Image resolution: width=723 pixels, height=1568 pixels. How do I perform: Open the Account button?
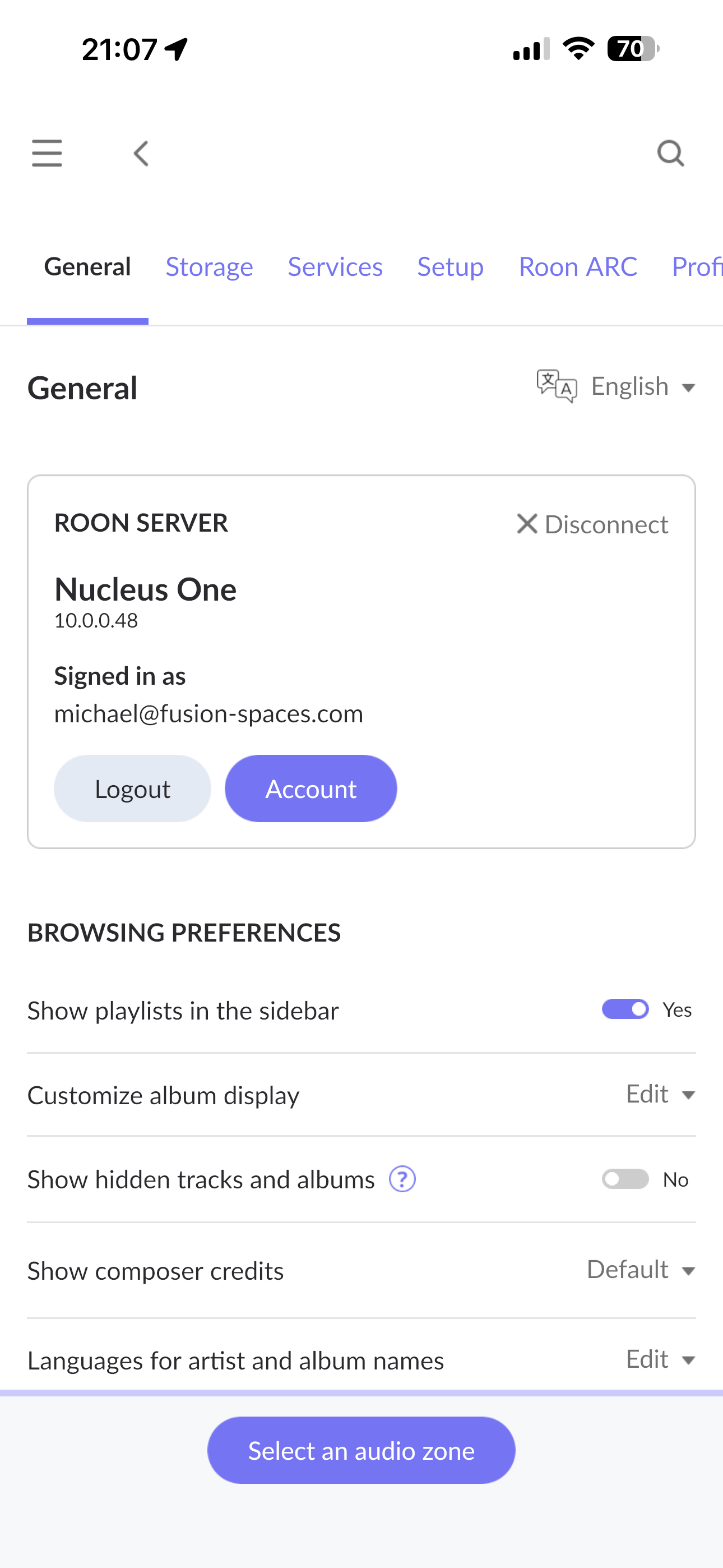(311, 789)
